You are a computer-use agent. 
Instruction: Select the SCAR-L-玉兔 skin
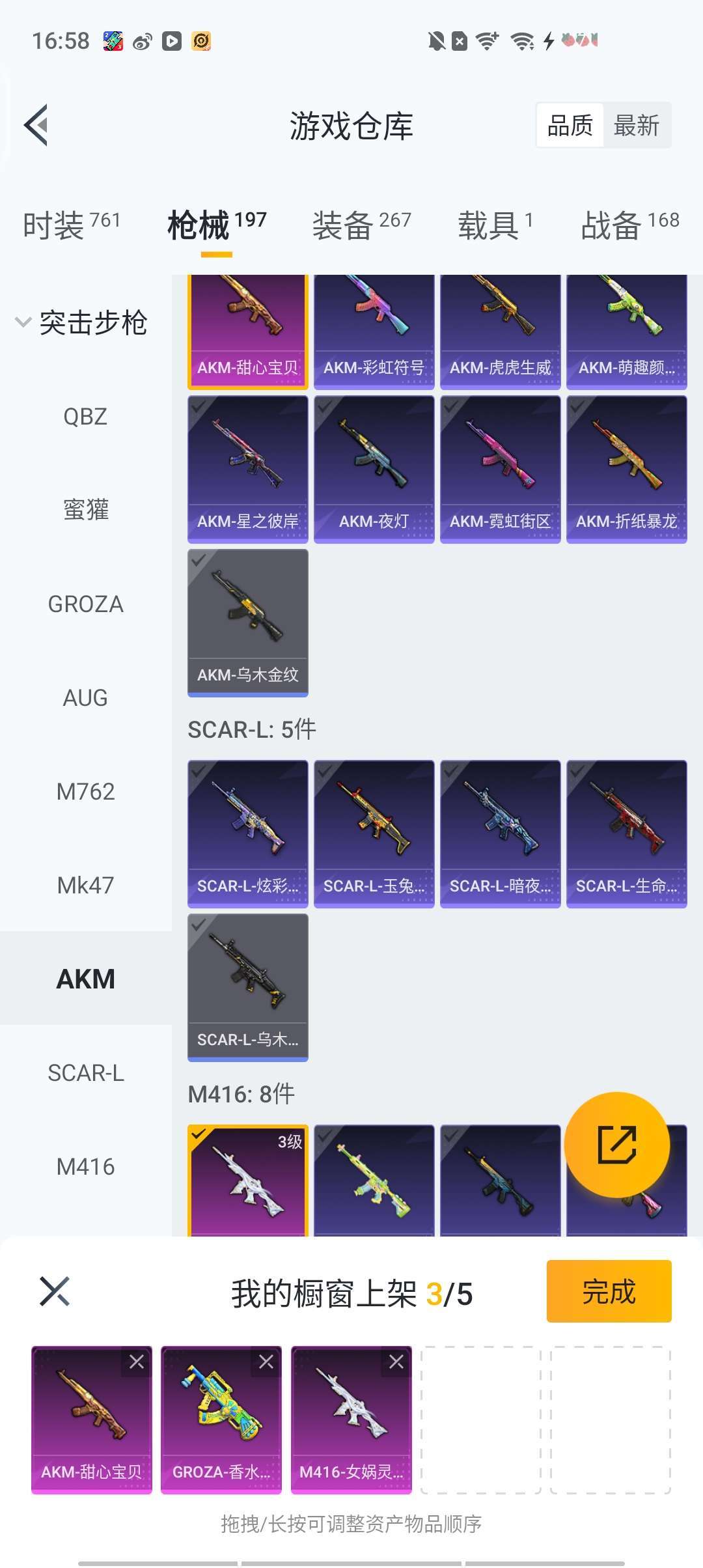(x=374, y=833)
